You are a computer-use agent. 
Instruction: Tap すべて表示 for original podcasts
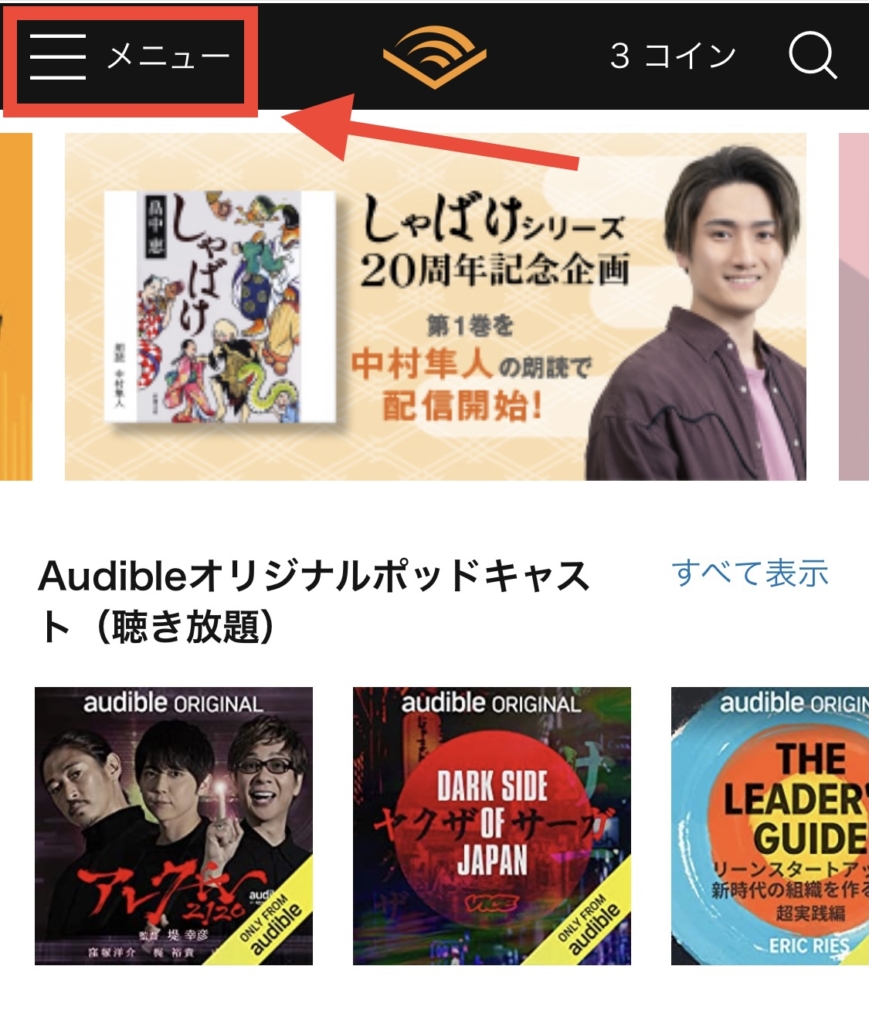pyautogui.click(x=750, y=574)
